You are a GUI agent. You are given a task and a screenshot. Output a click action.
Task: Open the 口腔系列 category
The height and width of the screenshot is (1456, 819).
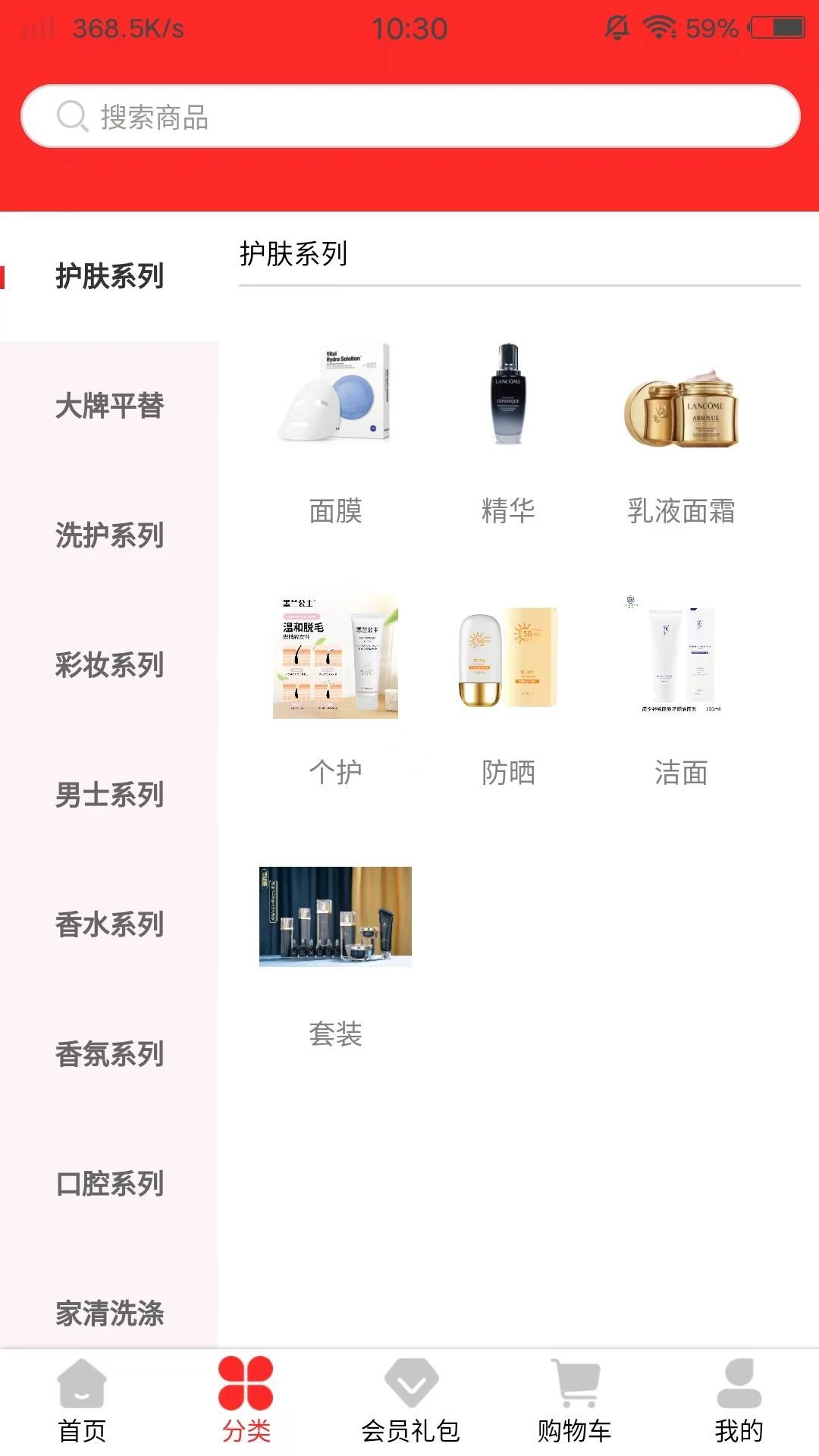(x=109, y=1184)
